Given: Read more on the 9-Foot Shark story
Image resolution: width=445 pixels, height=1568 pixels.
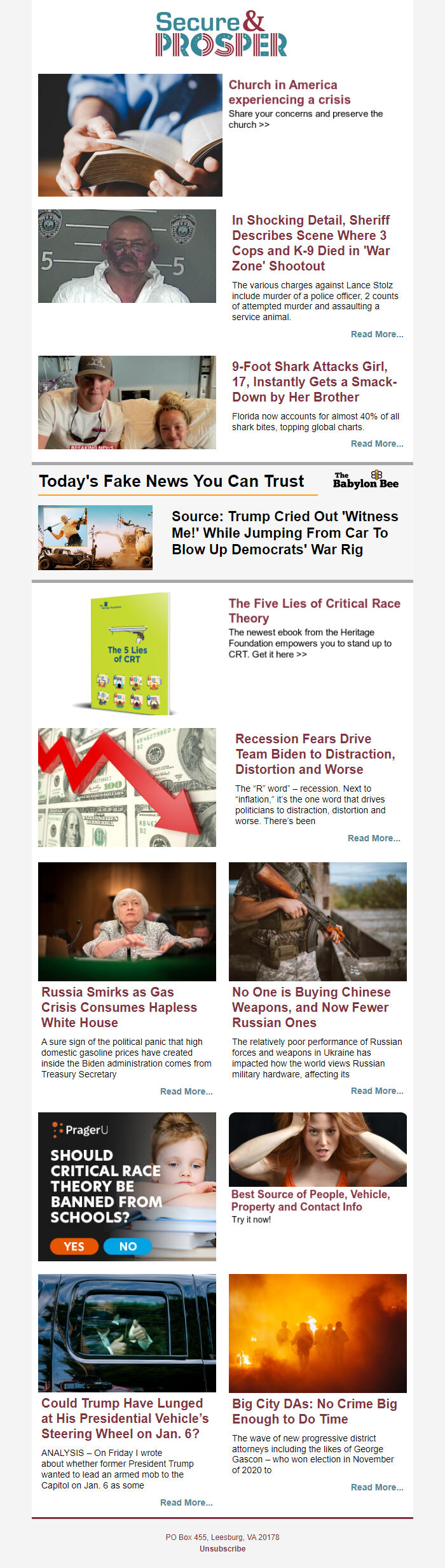Looking at the screenshot, I should 376,444.
